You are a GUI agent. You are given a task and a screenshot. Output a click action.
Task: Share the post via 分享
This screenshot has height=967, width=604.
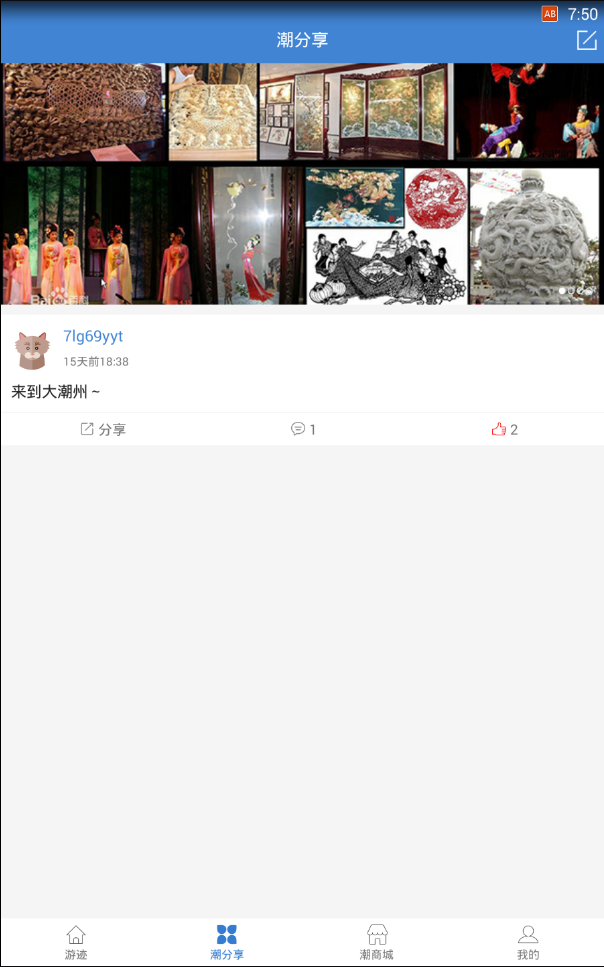[x=103, y=430]
